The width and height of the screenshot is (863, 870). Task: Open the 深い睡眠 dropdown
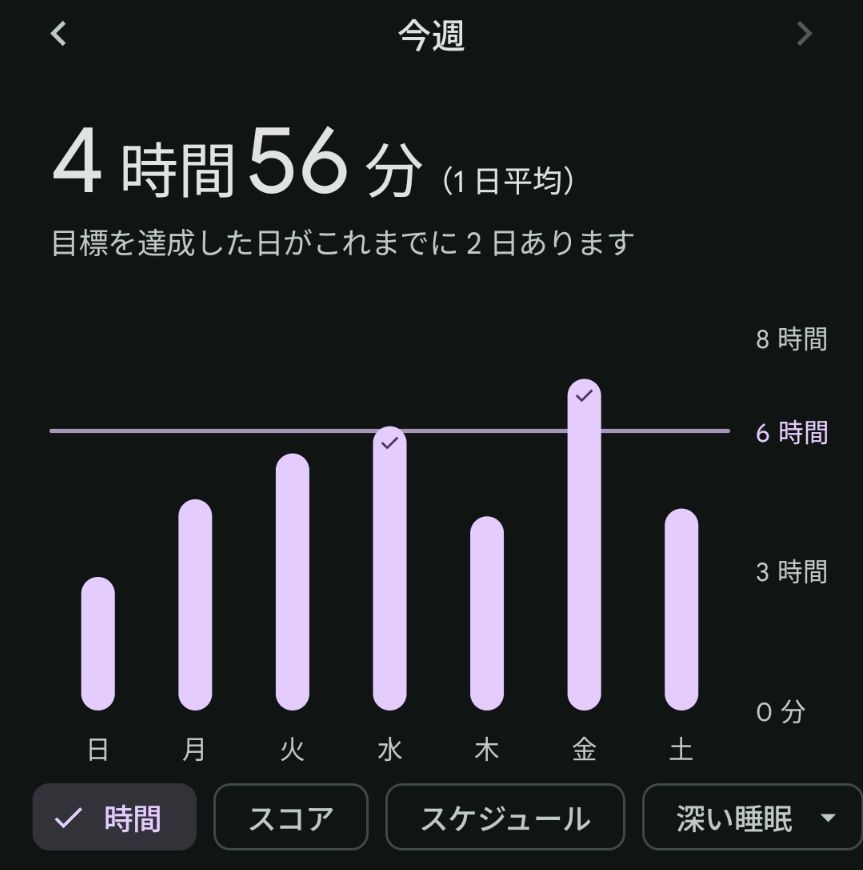click(754, 818)
